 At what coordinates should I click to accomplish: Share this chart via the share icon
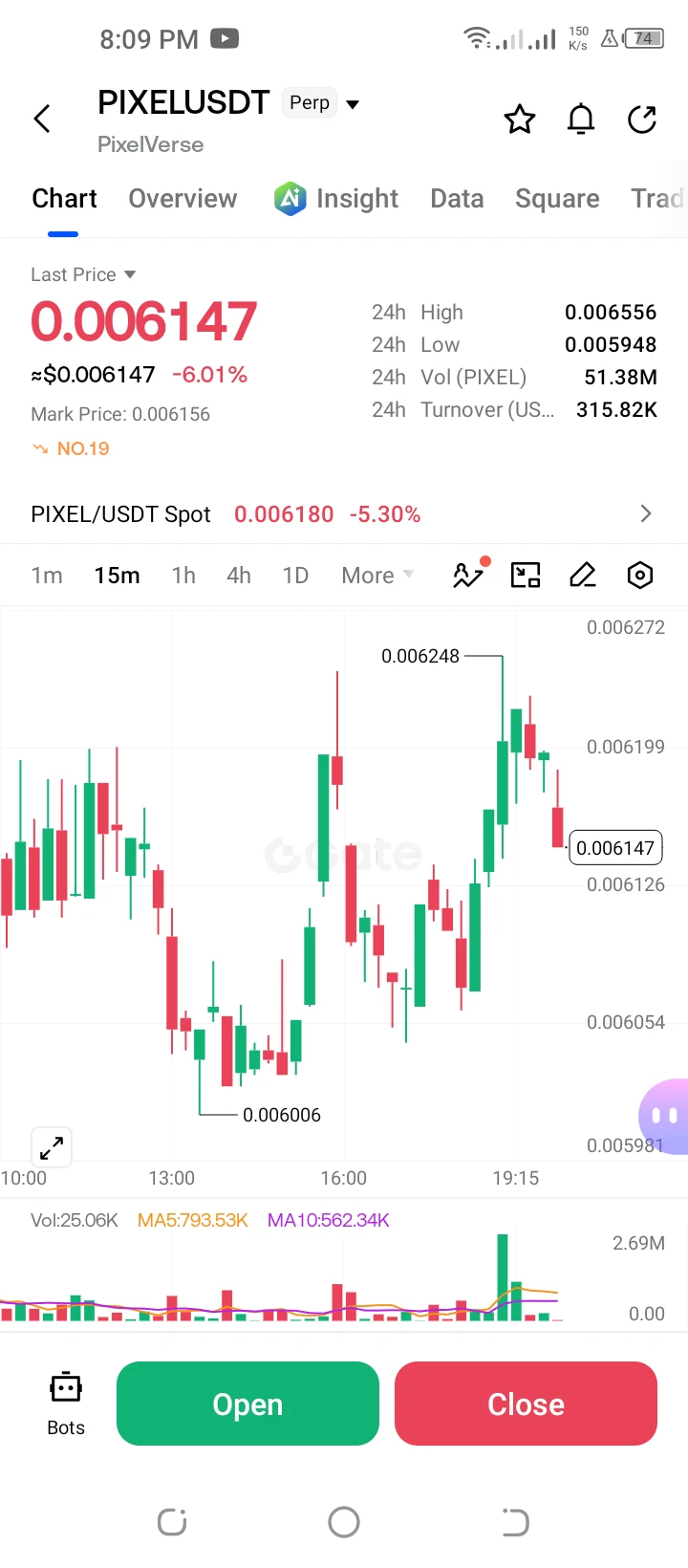coord(642,120)
